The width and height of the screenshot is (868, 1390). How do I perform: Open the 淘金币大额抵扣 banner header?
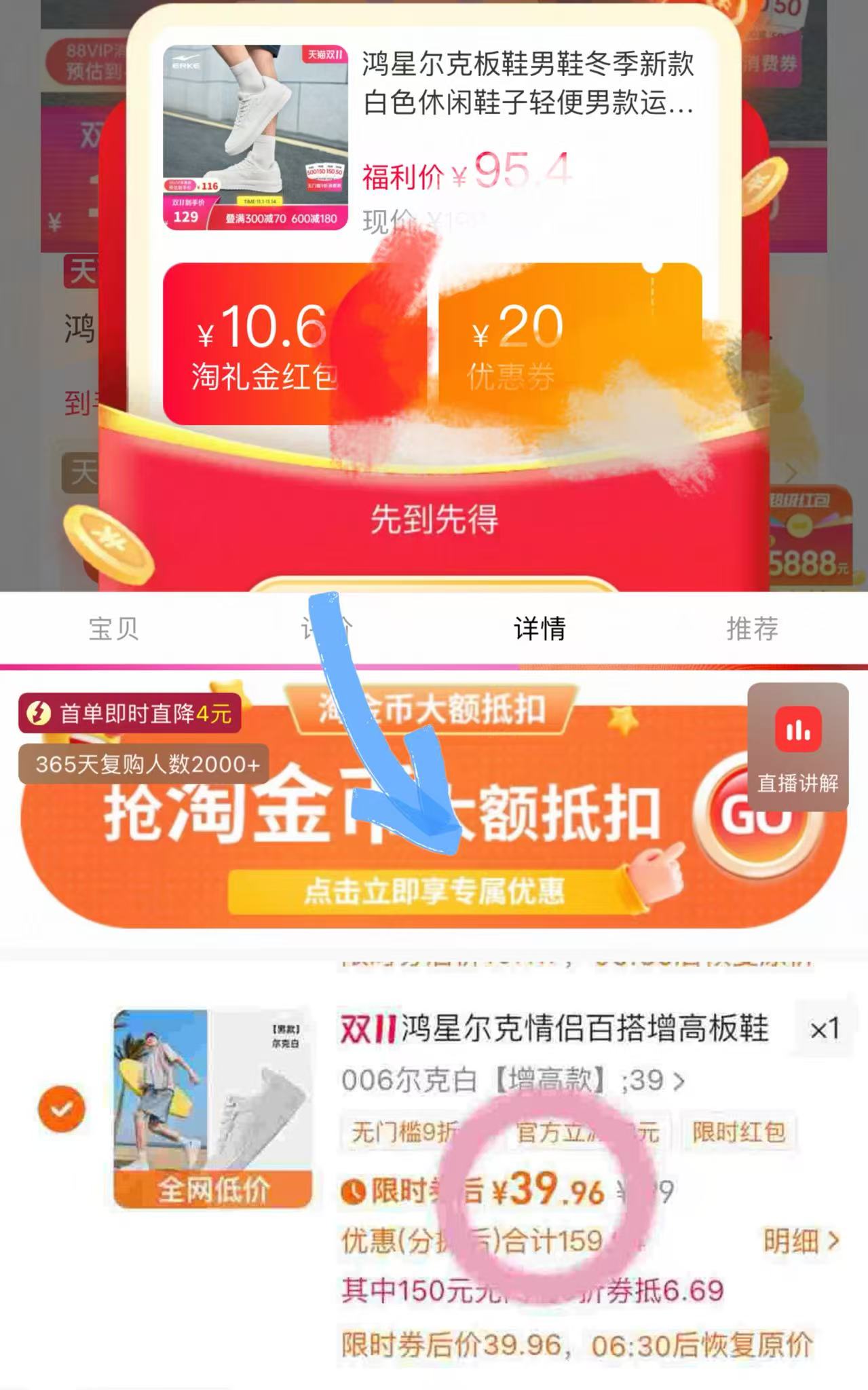[434, 708]
